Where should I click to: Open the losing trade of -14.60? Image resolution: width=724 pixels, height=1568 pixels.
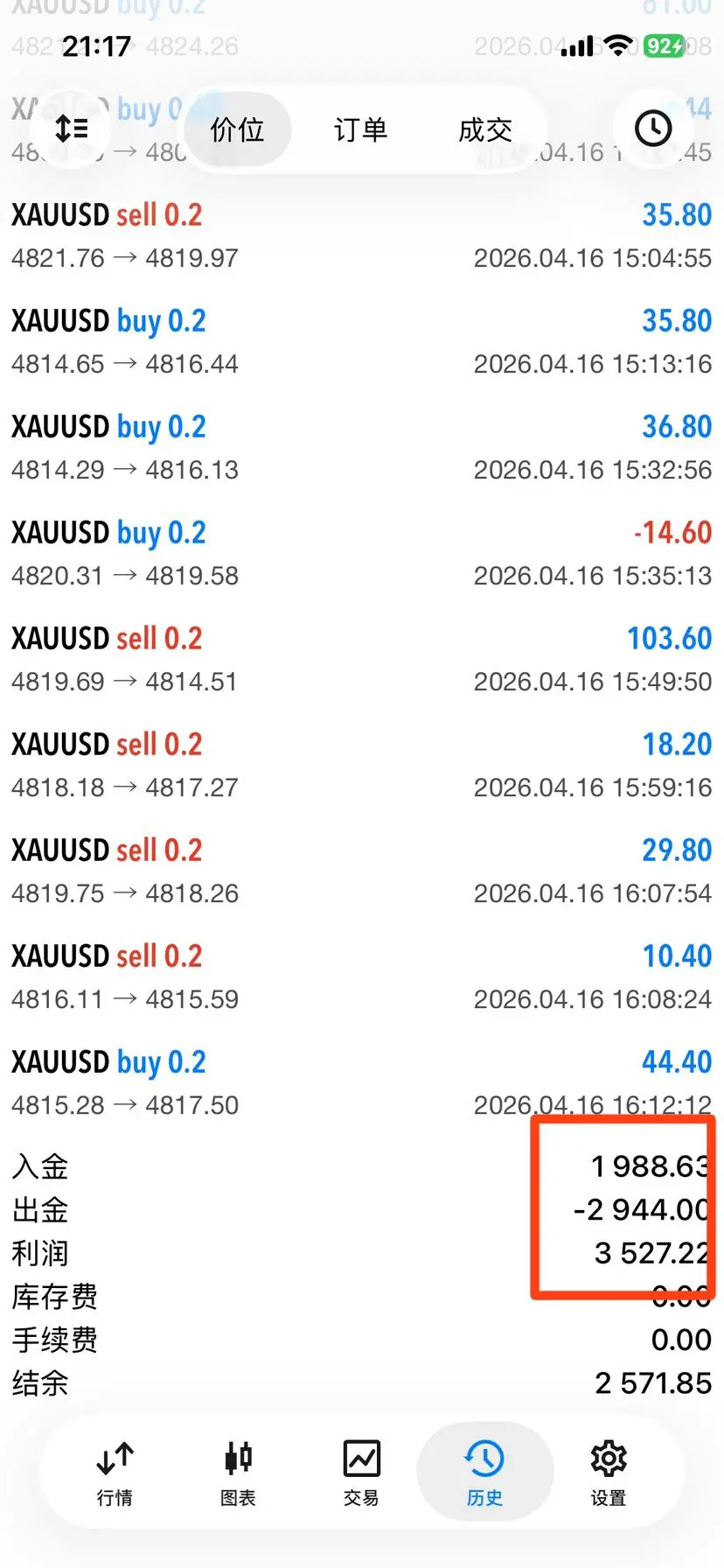coord(361,553)
